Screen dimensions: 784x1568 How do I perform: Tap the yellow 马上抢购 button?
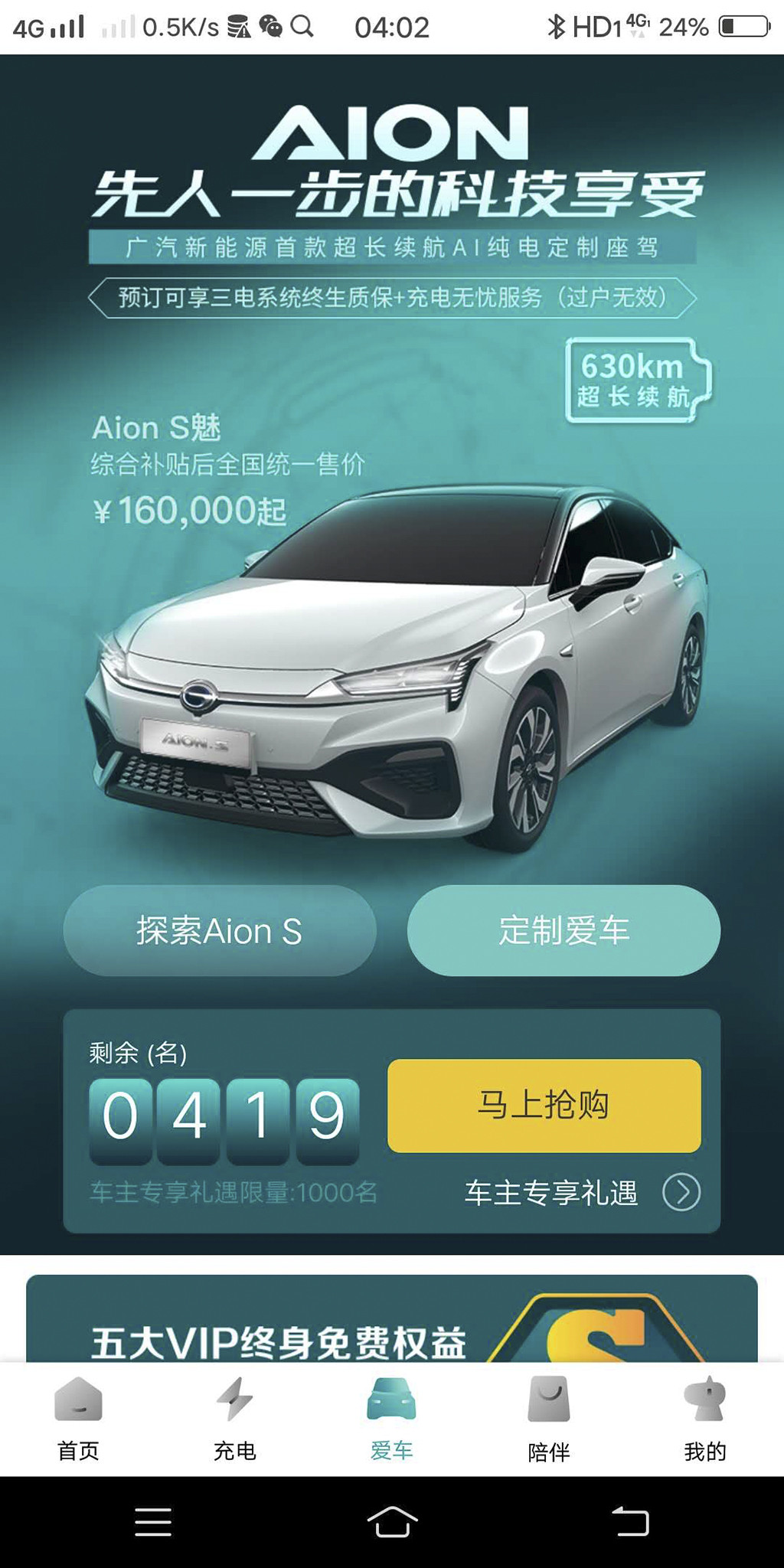tap(544, 1106)
